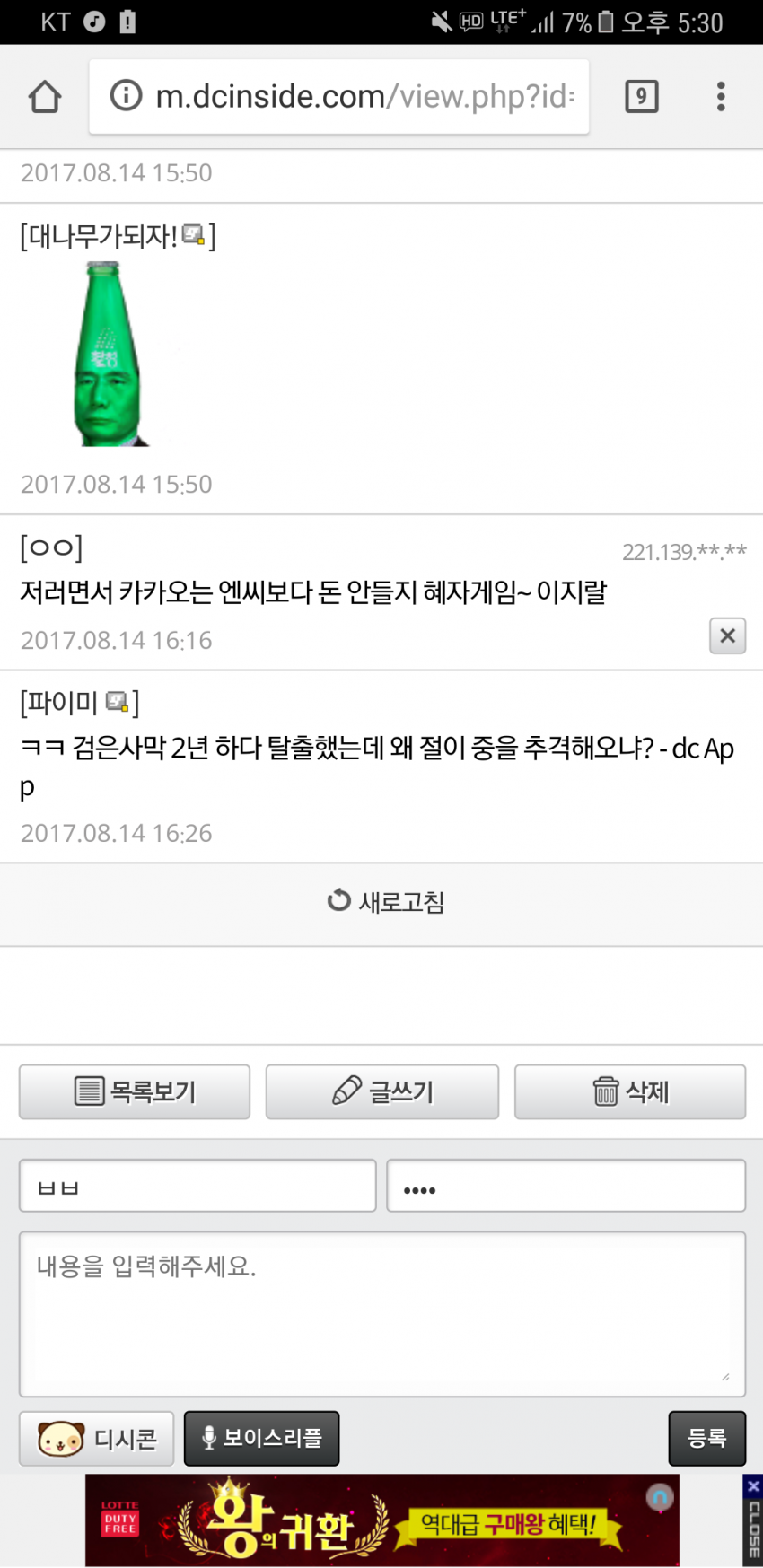The width and height of the screenshot is (763, 1568).
Task: Open the browser overflow menu
Action: (x=720, y=97)
